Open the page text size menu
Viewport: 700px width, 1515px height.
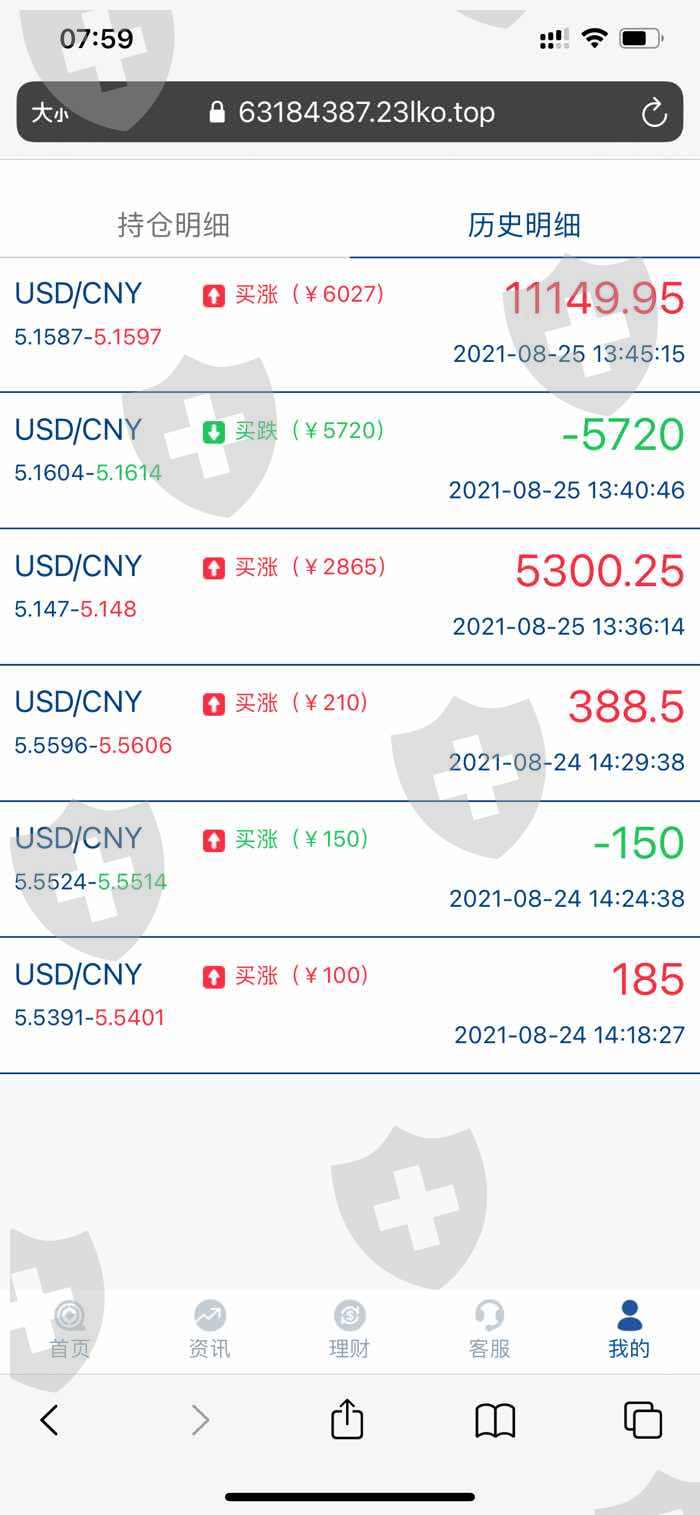click(49, 113)
